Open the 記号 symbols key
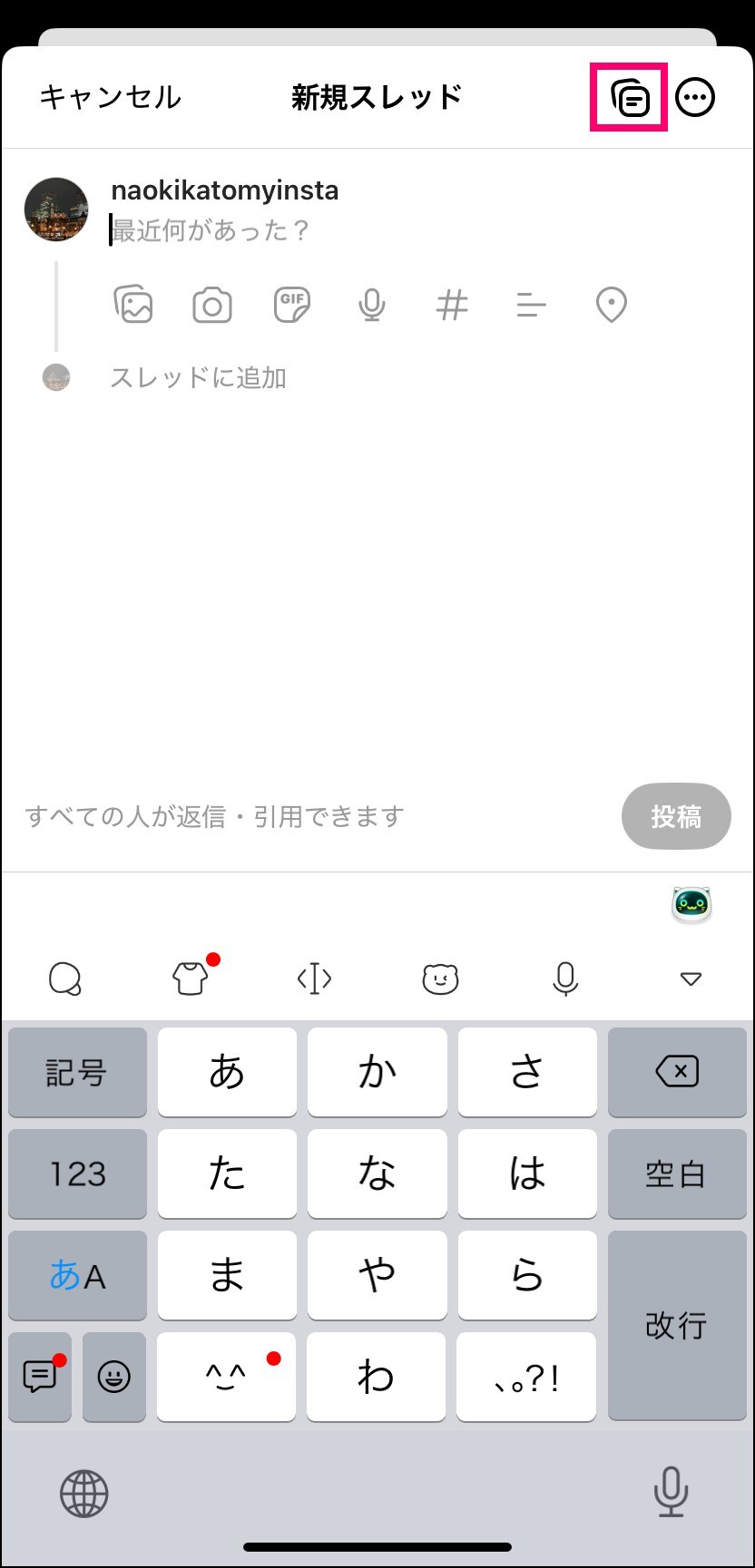The image size is (755, 1568). pyautogui.click(x=77, y=1072)
